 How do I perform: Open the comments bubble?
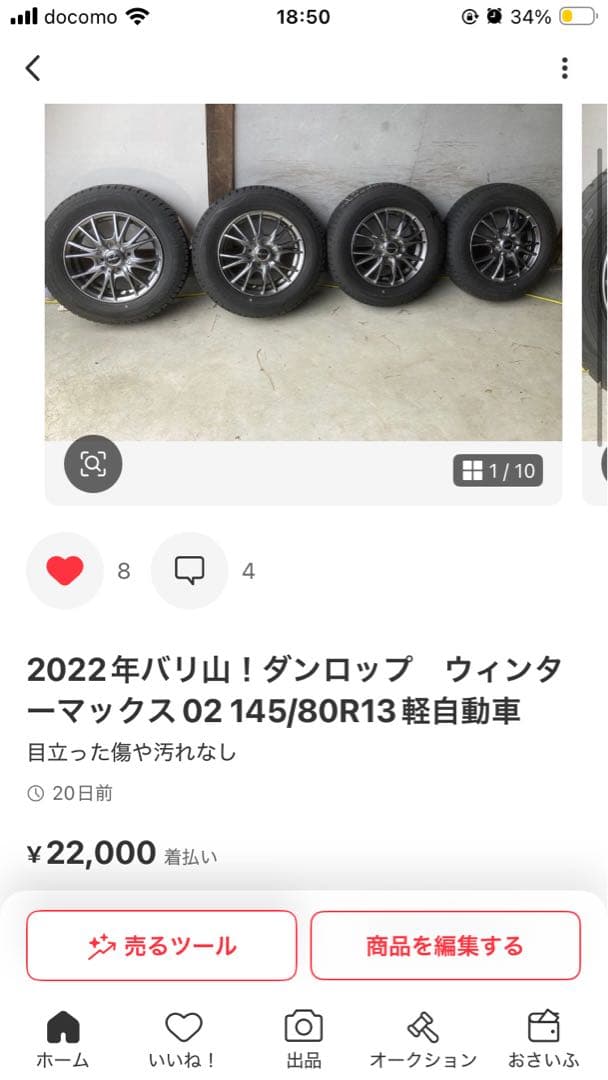pyautogui.click(x=189, y=571)
